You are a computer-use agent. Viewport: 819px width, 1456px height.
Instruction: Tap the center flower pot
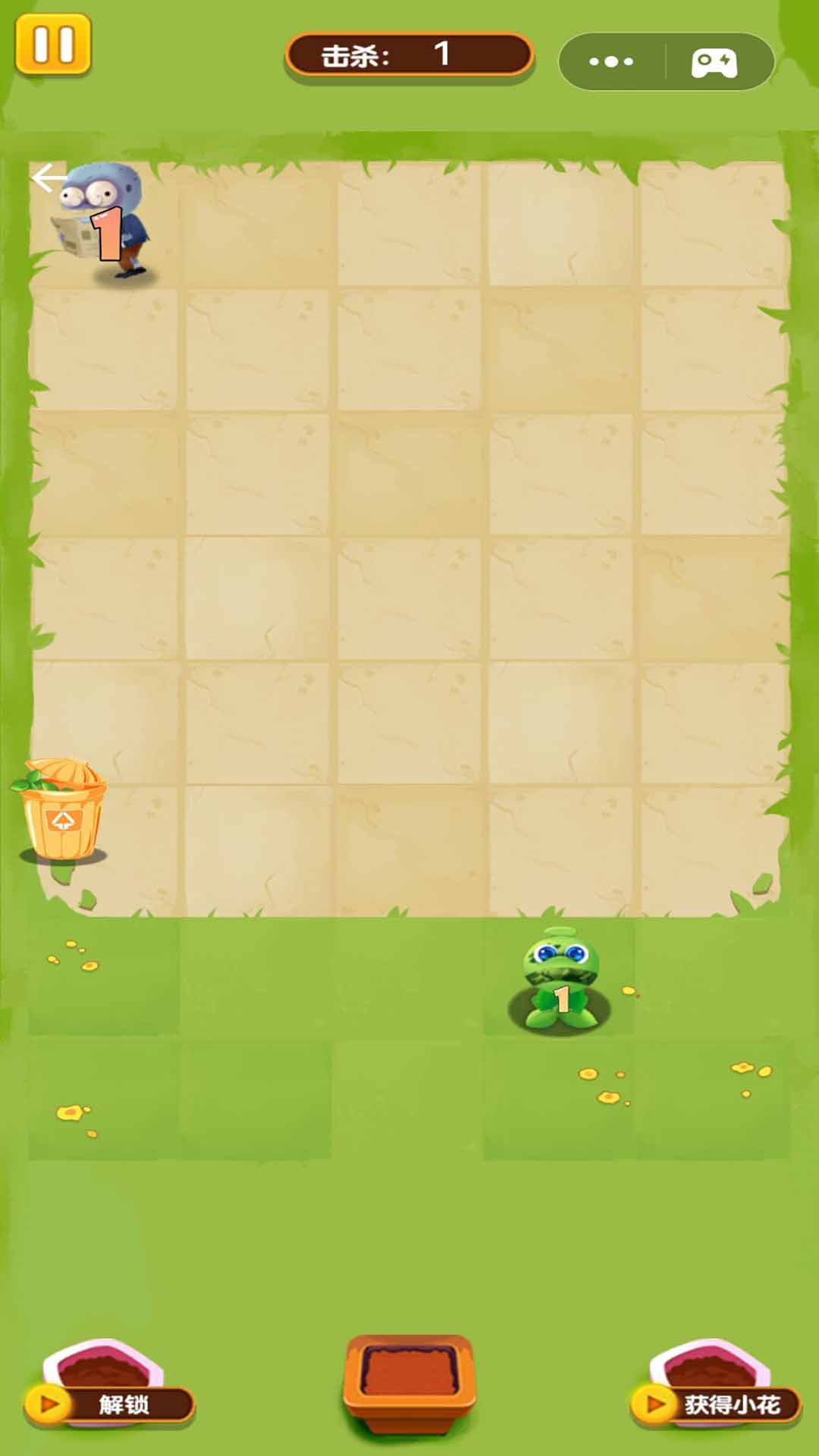(x=409, y=1382)
